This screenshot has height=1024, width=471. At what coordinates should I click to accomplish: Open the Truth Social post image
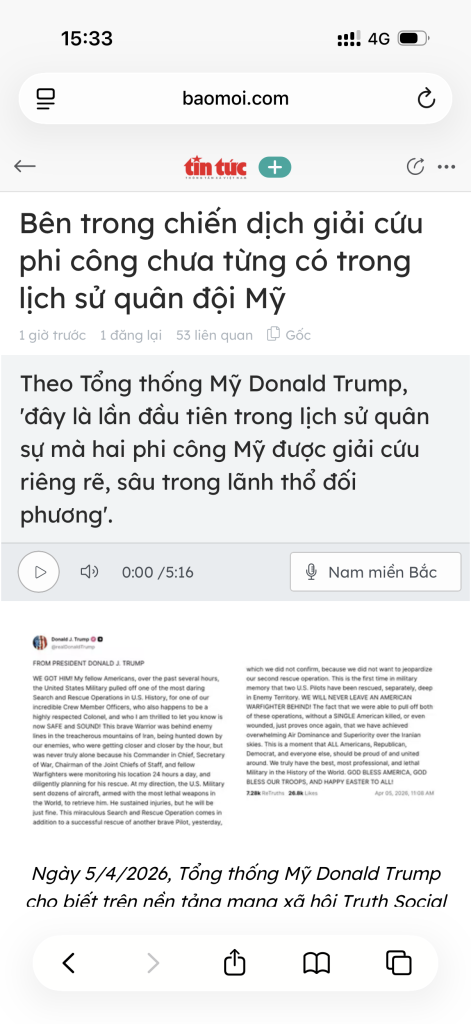coord(235,730)
